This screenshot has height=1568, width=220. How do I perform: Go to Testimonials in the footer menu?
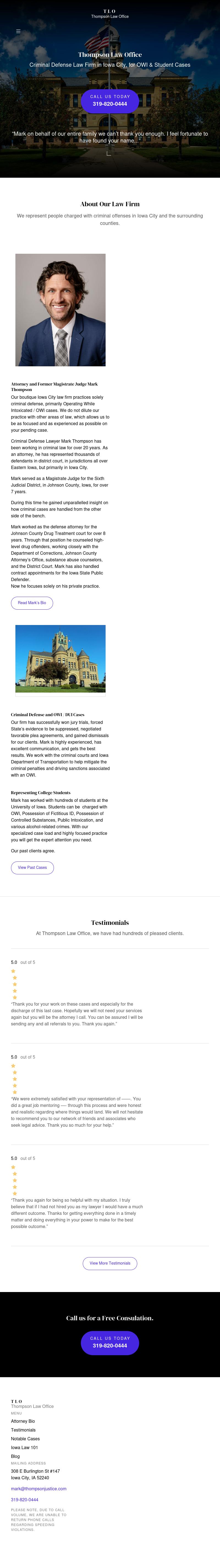point(23,1430)
